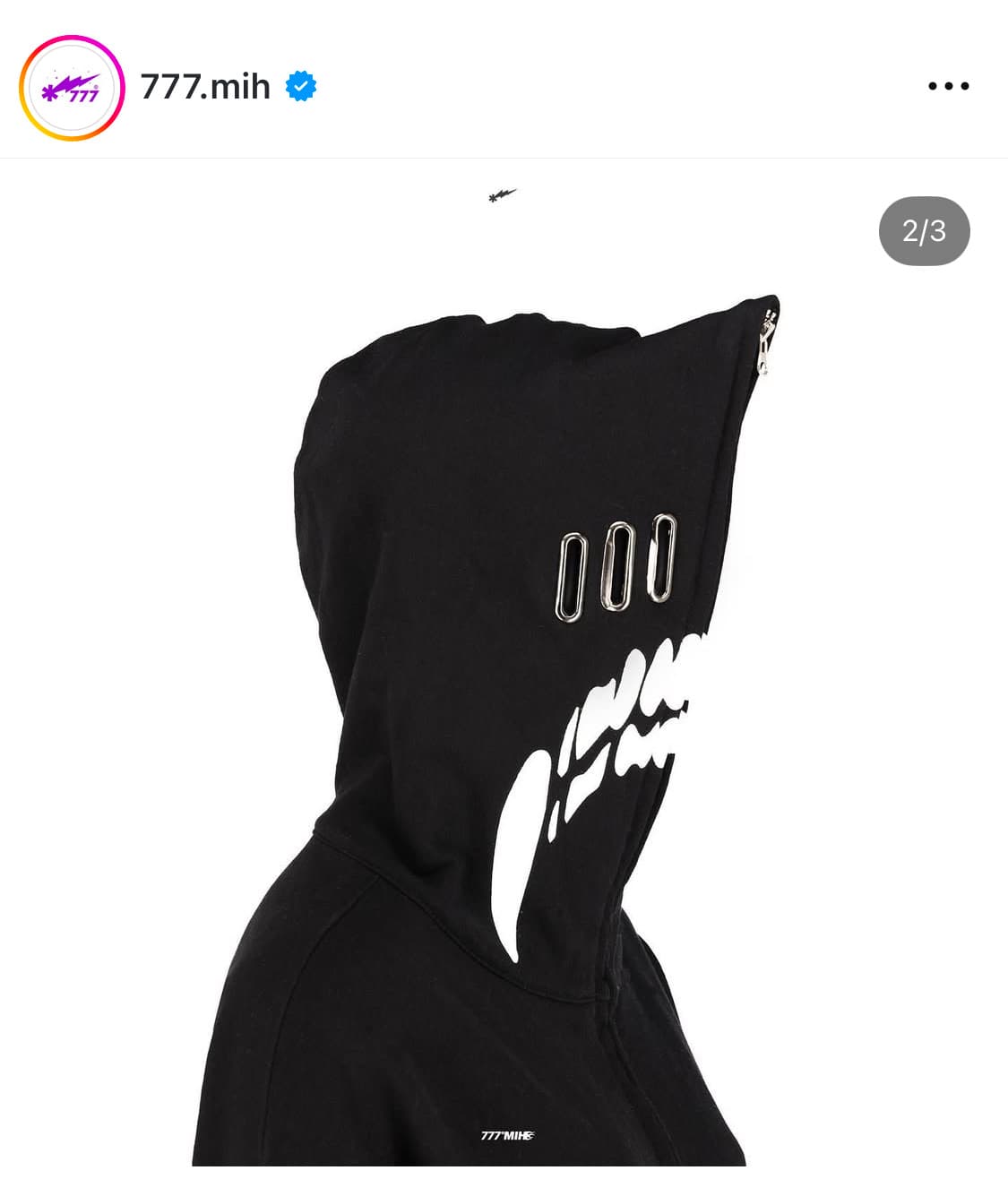Screen dimensions: 1008x1179
Task: Click the 777 lightning bolt logo avatar
Action: click(72, 87)
